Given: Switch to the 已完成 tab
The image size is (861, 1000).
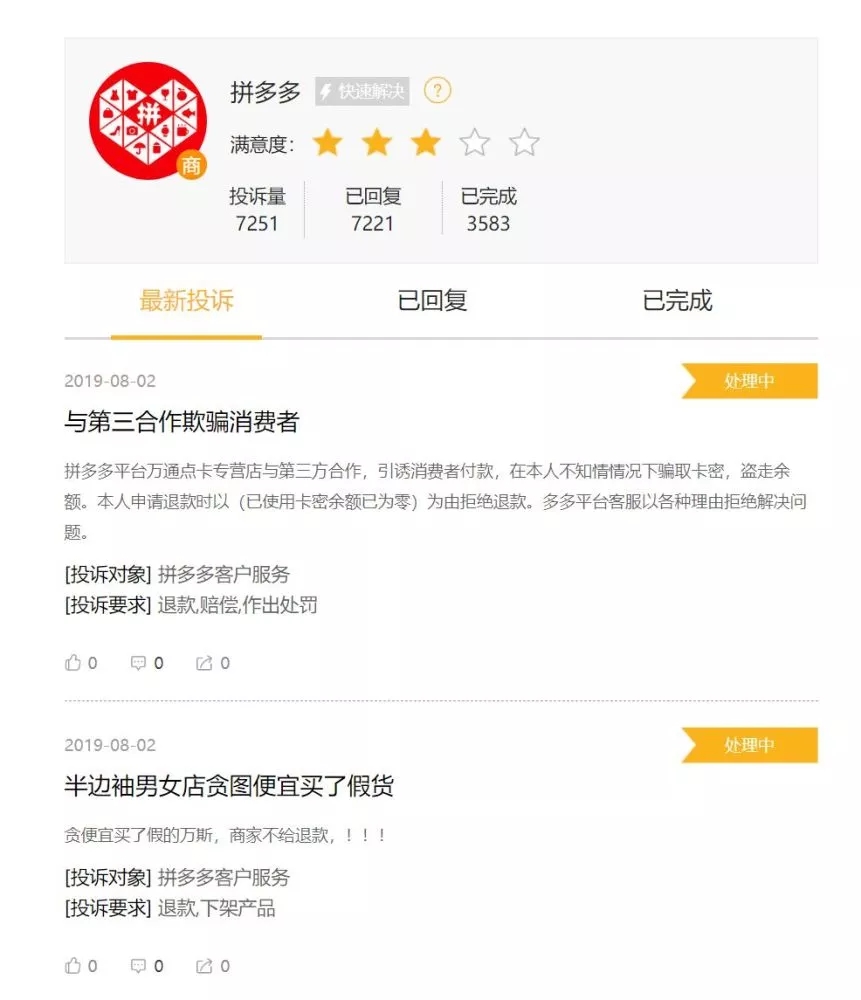Looking at the screenshot, I should [677, 300].
